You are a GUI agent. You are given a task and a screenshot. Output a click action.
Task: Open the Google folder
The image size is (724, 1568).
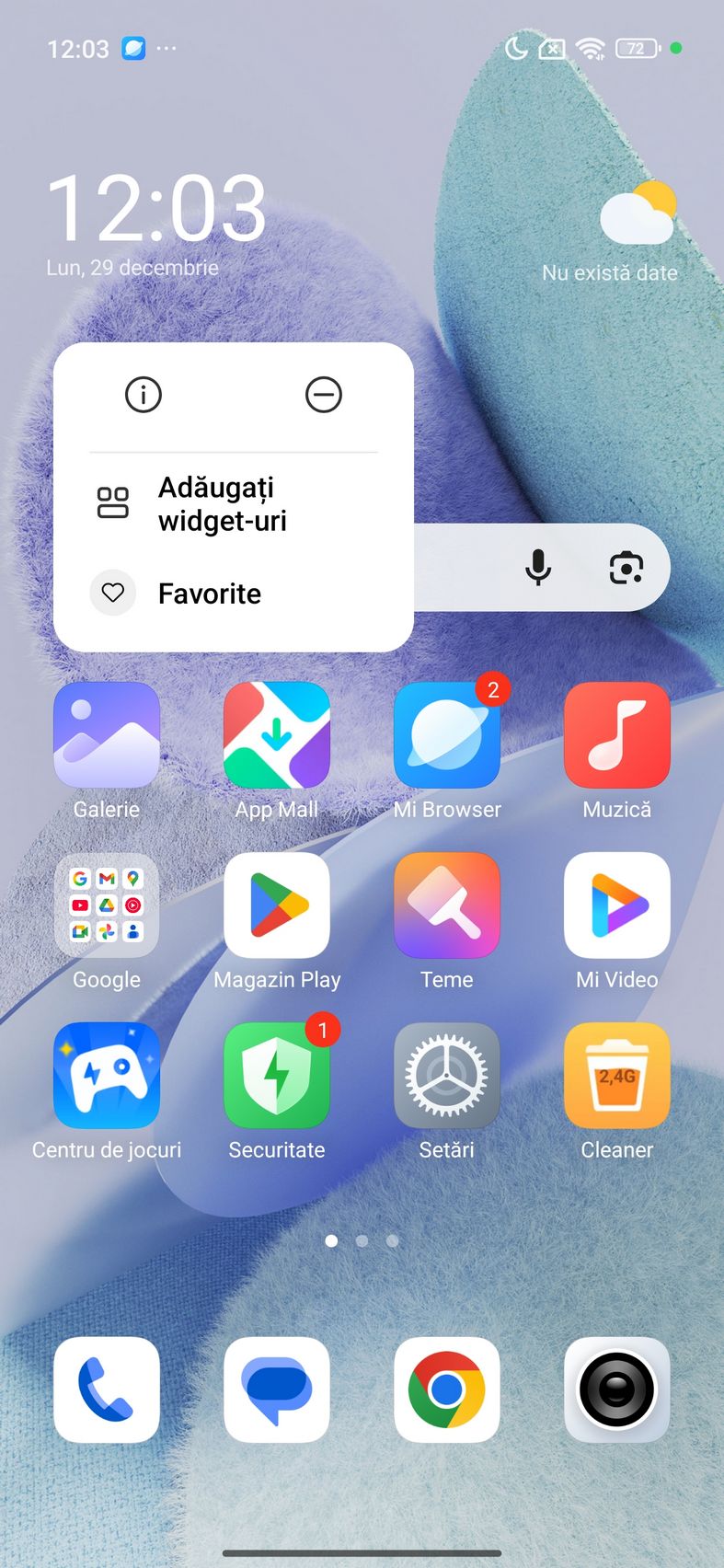[107, 905]
